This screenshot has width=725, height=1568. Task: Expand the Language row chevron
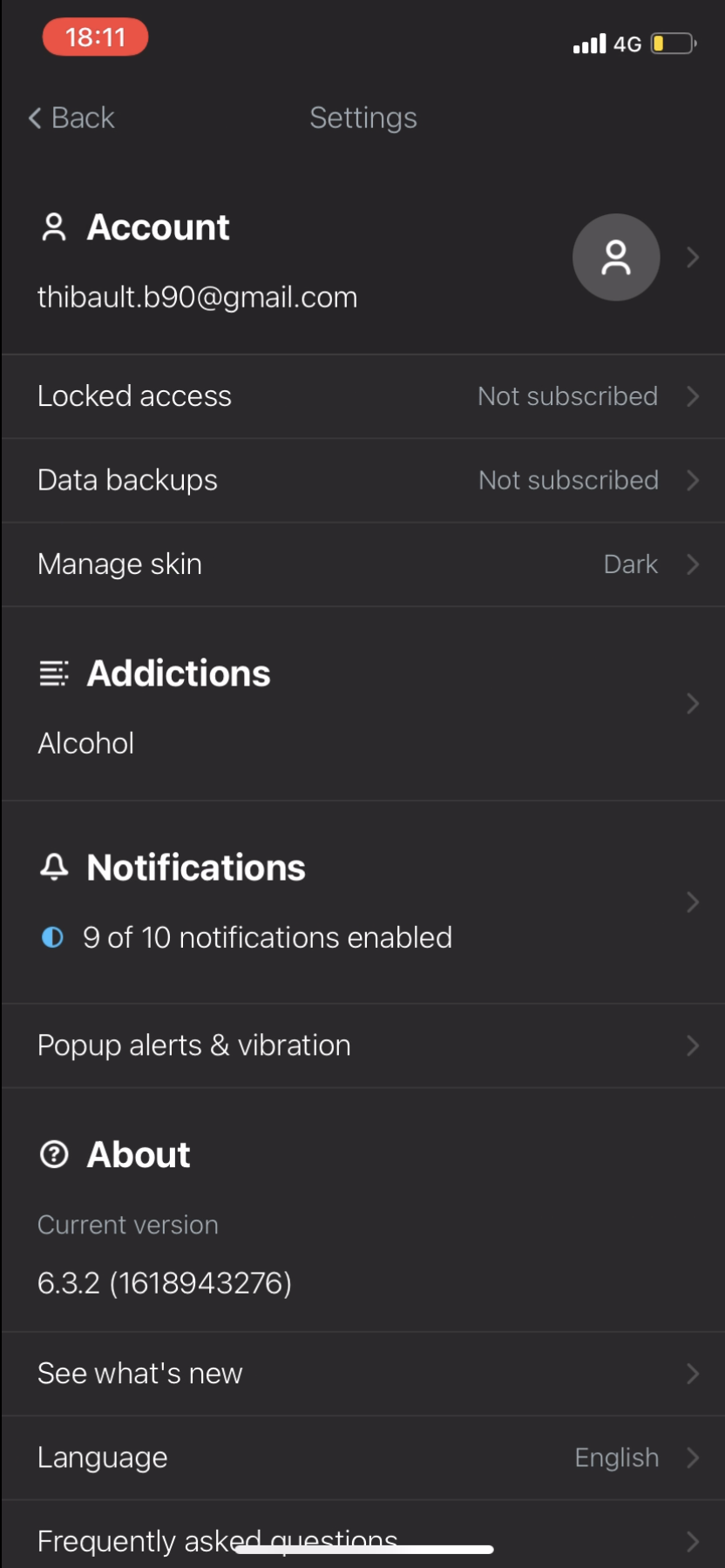692,1457
